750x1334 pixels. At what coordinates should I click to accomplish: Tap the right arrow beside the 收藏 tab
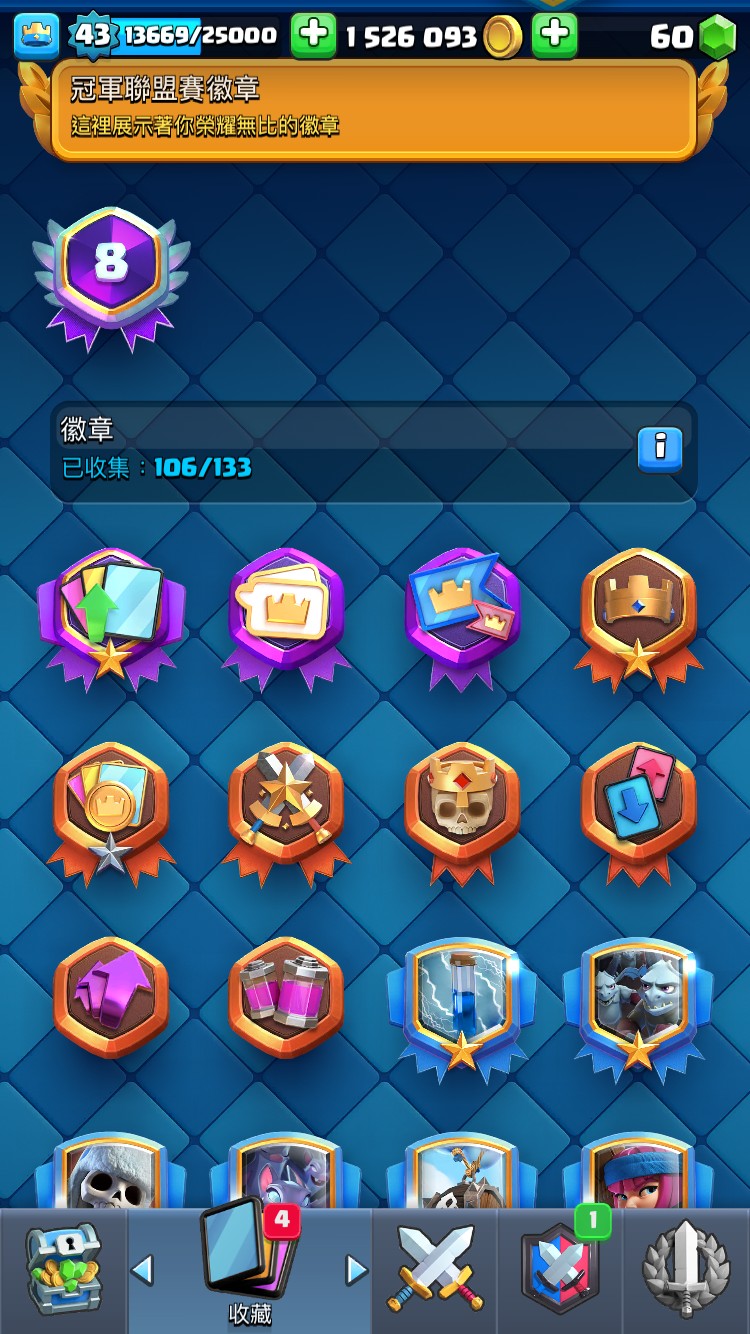point(357,1270)
